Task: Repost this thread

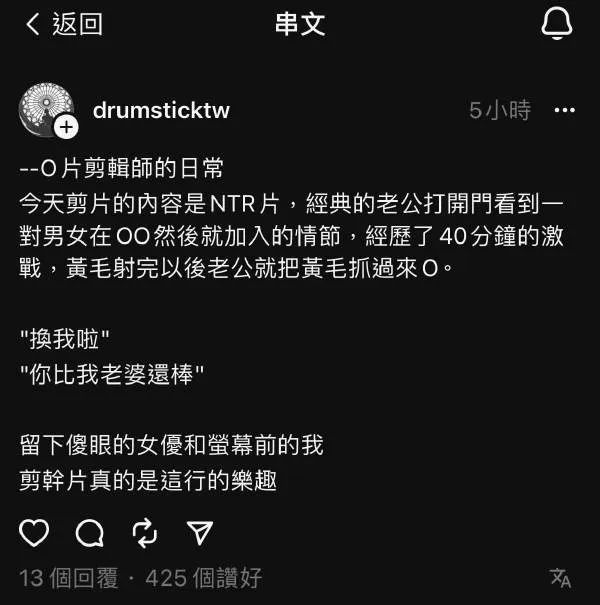Action: 145,532
